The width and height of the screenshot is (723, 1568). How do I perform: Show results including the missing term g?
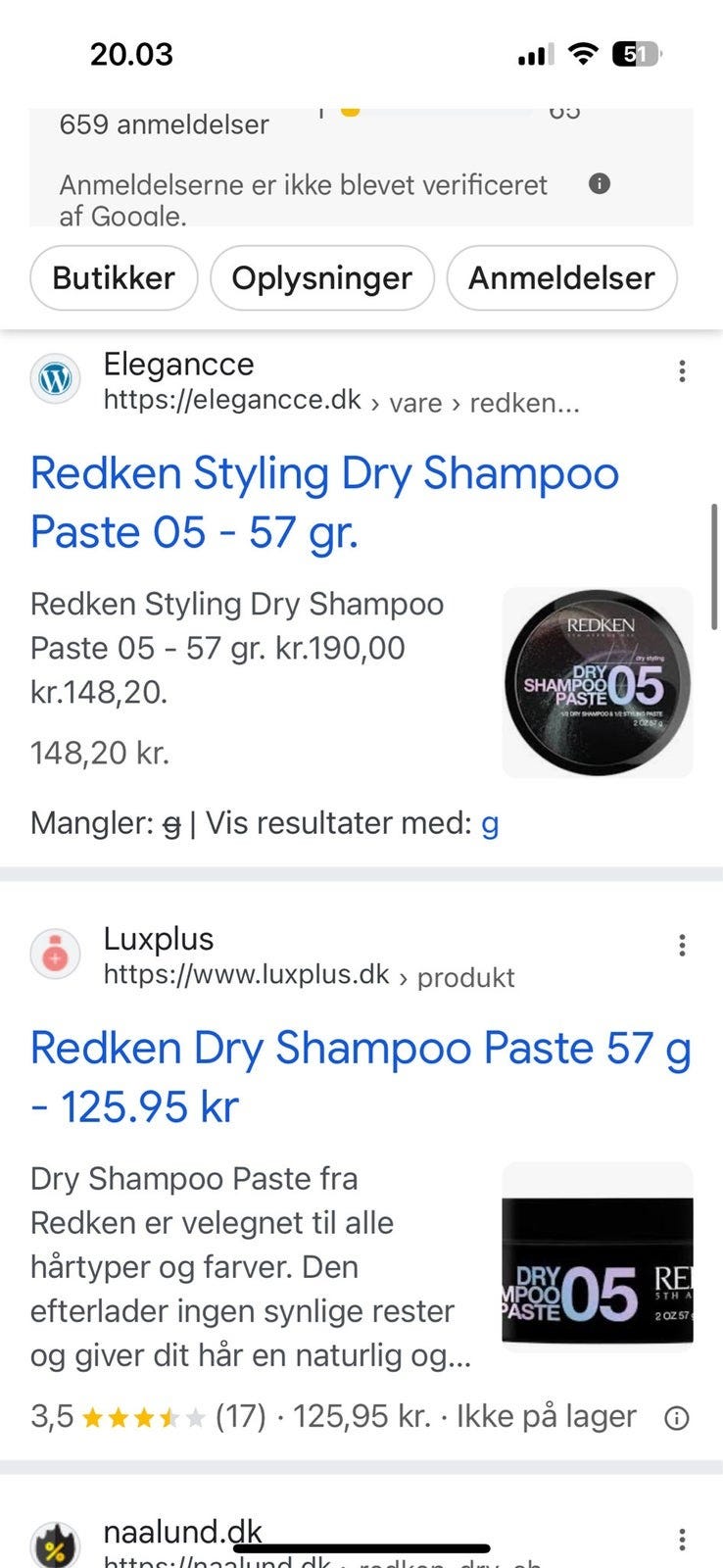(x=490, y=822)
